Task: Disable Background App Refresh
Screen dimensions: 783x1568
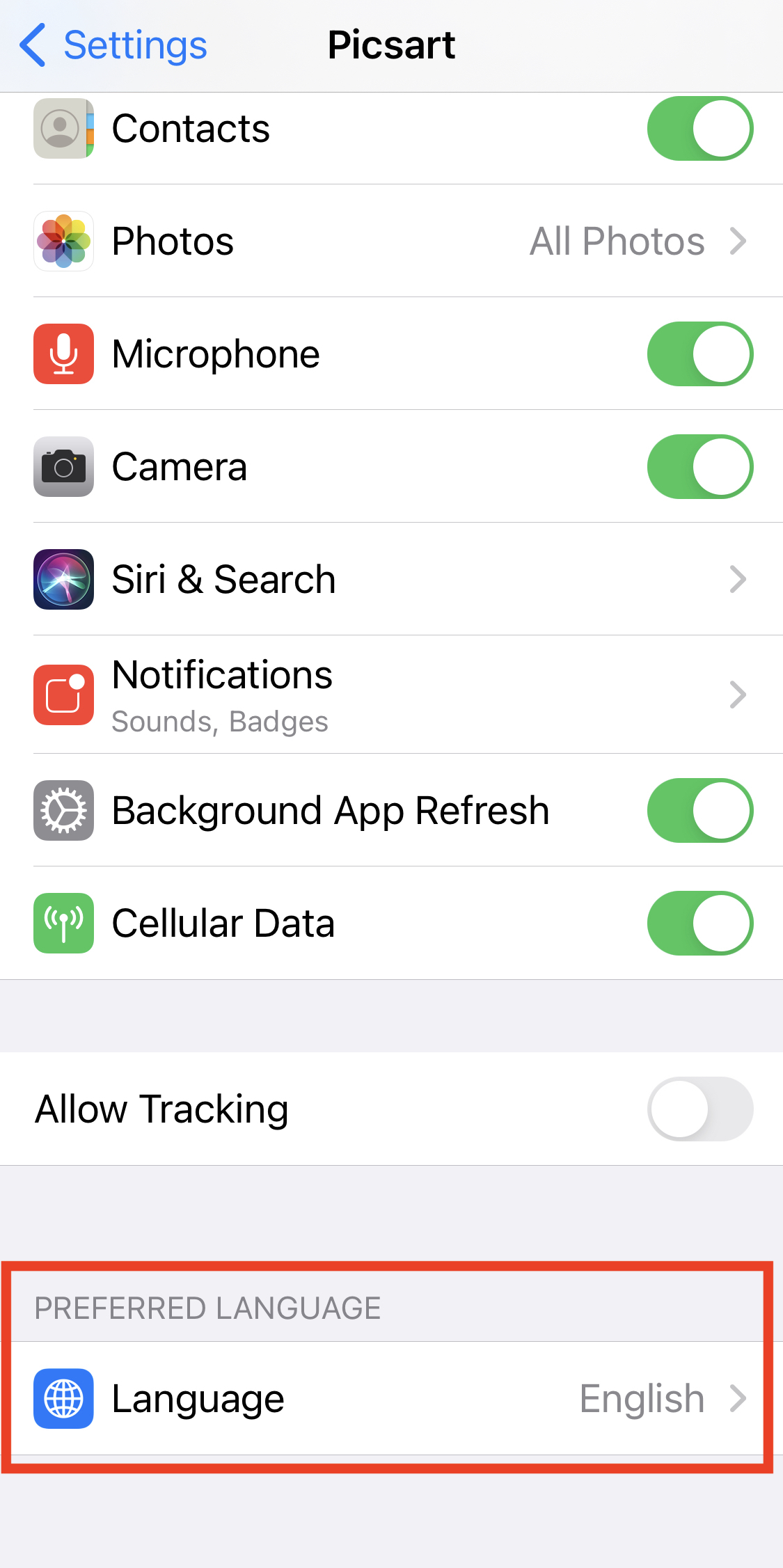Action: [699, 811]
